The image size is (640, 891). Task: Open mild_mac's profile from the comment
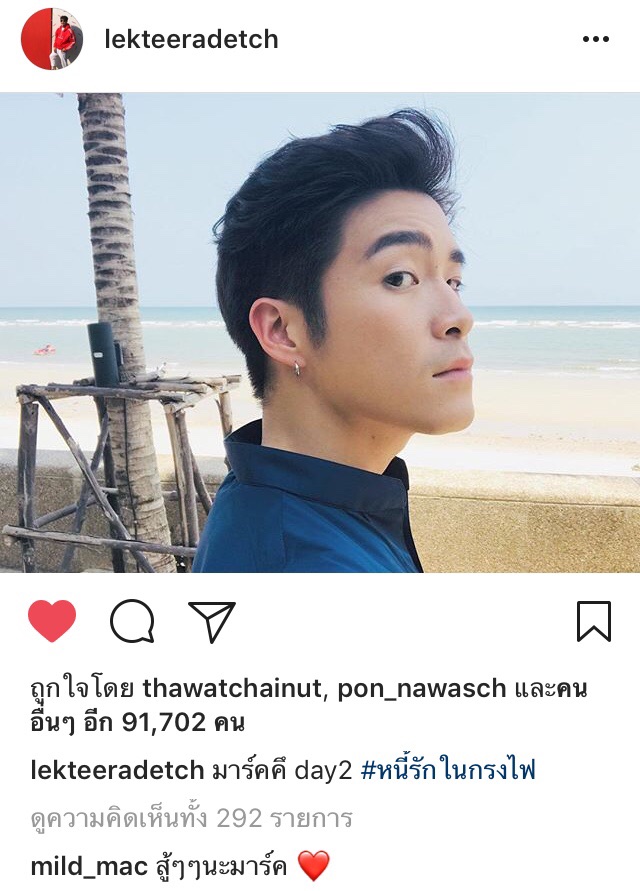(89, 865)
